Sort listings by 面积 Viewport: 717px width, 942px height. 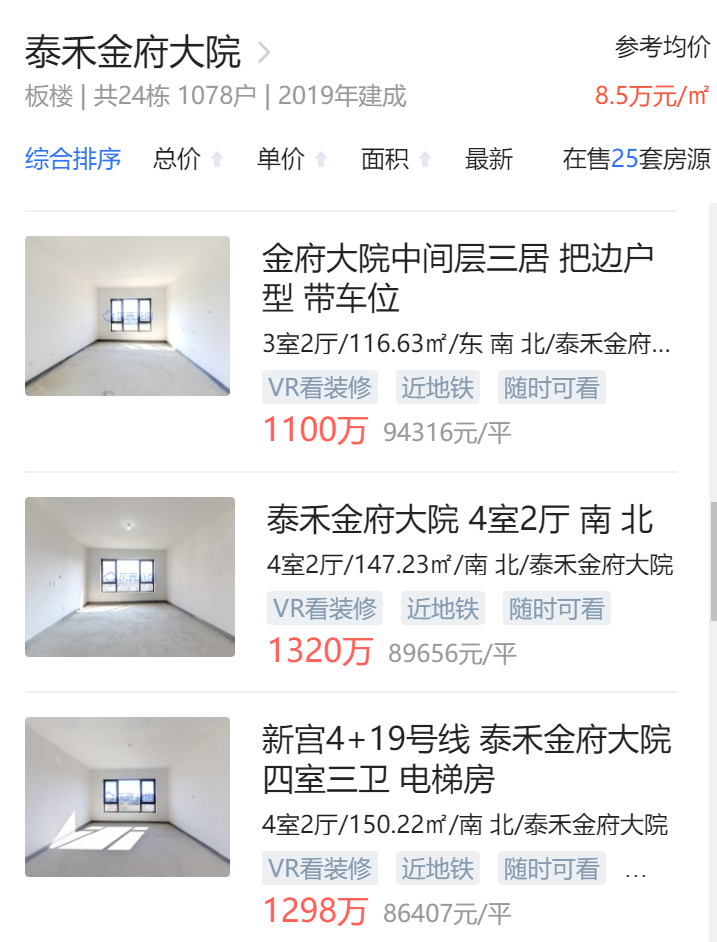(395, 158)
